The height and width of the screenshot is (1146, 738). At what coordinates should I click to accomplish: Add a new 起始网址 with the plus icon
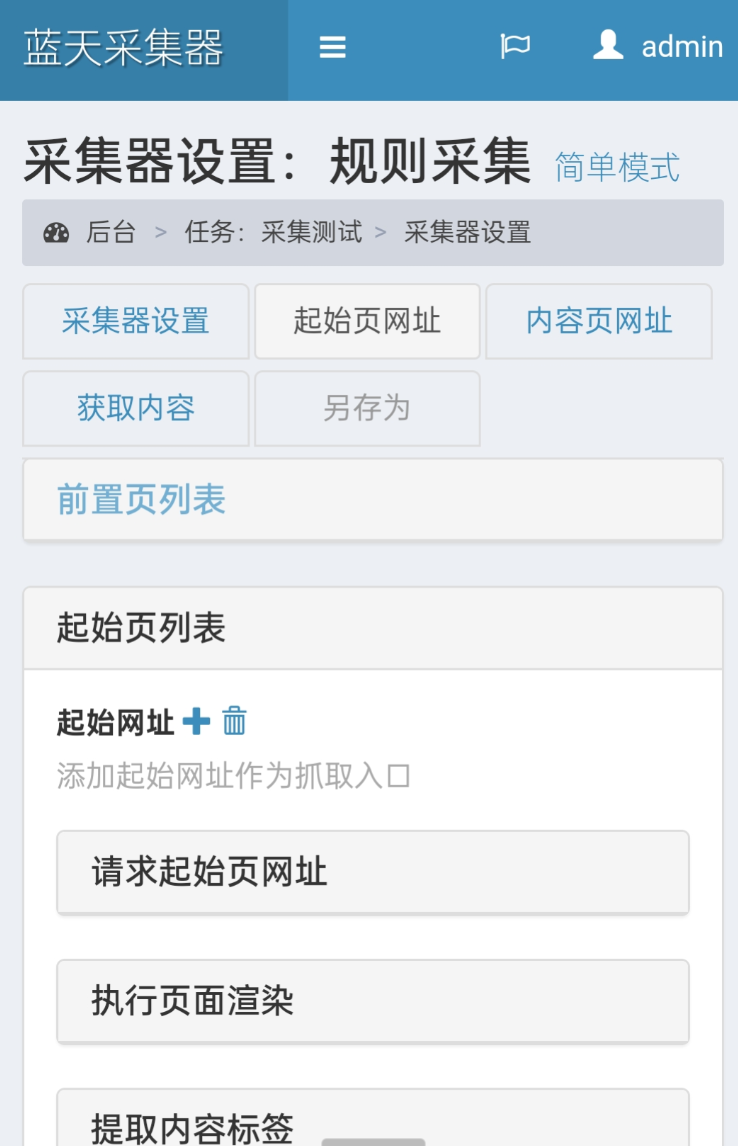tap(196, 720)
